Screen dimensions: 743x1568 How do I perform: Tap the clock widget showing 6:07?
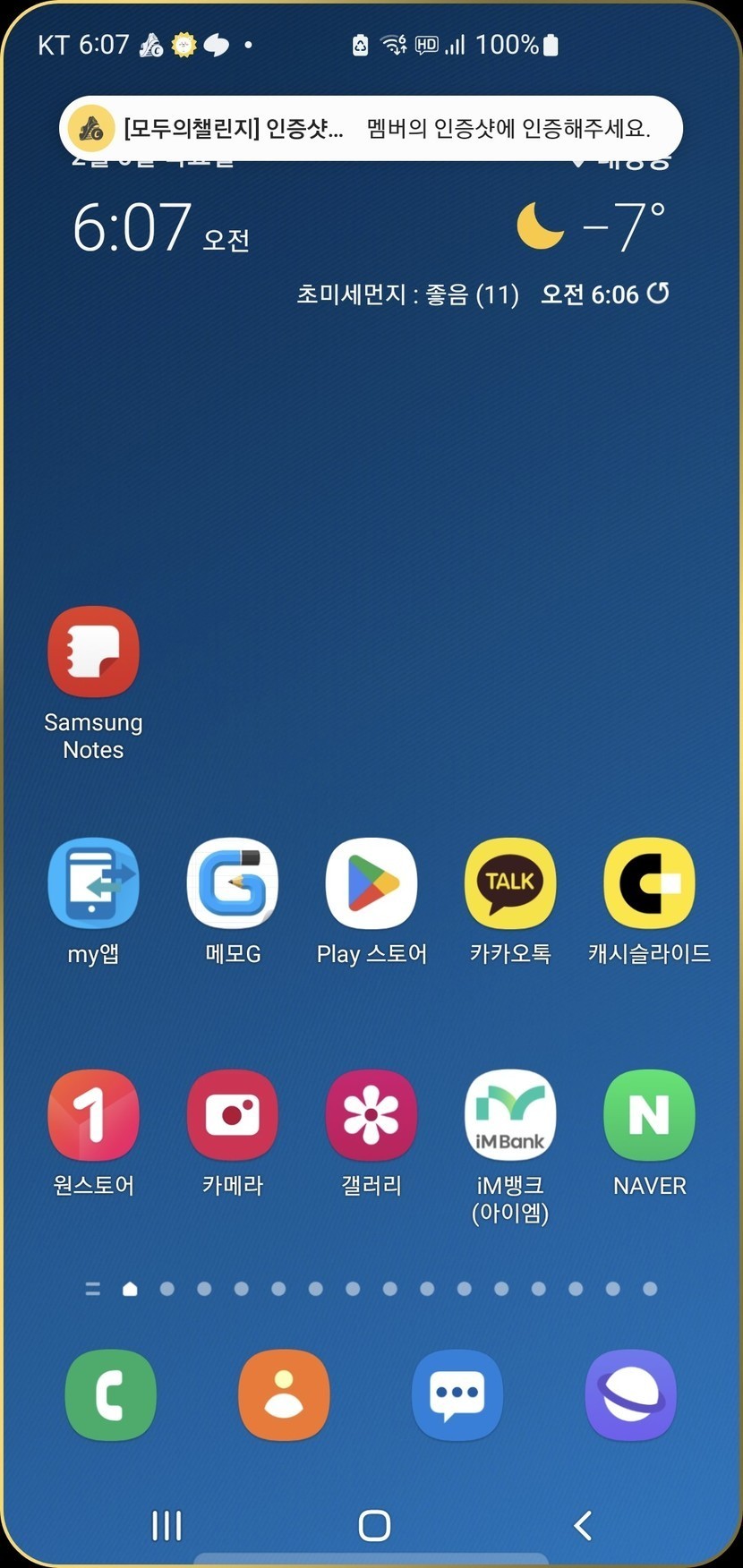[x=132, y=227]
